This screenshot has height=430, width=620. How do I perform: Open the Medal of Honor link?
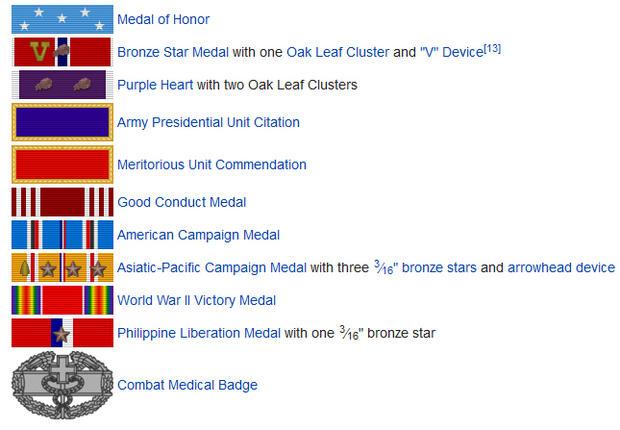(x=163, y=19)
